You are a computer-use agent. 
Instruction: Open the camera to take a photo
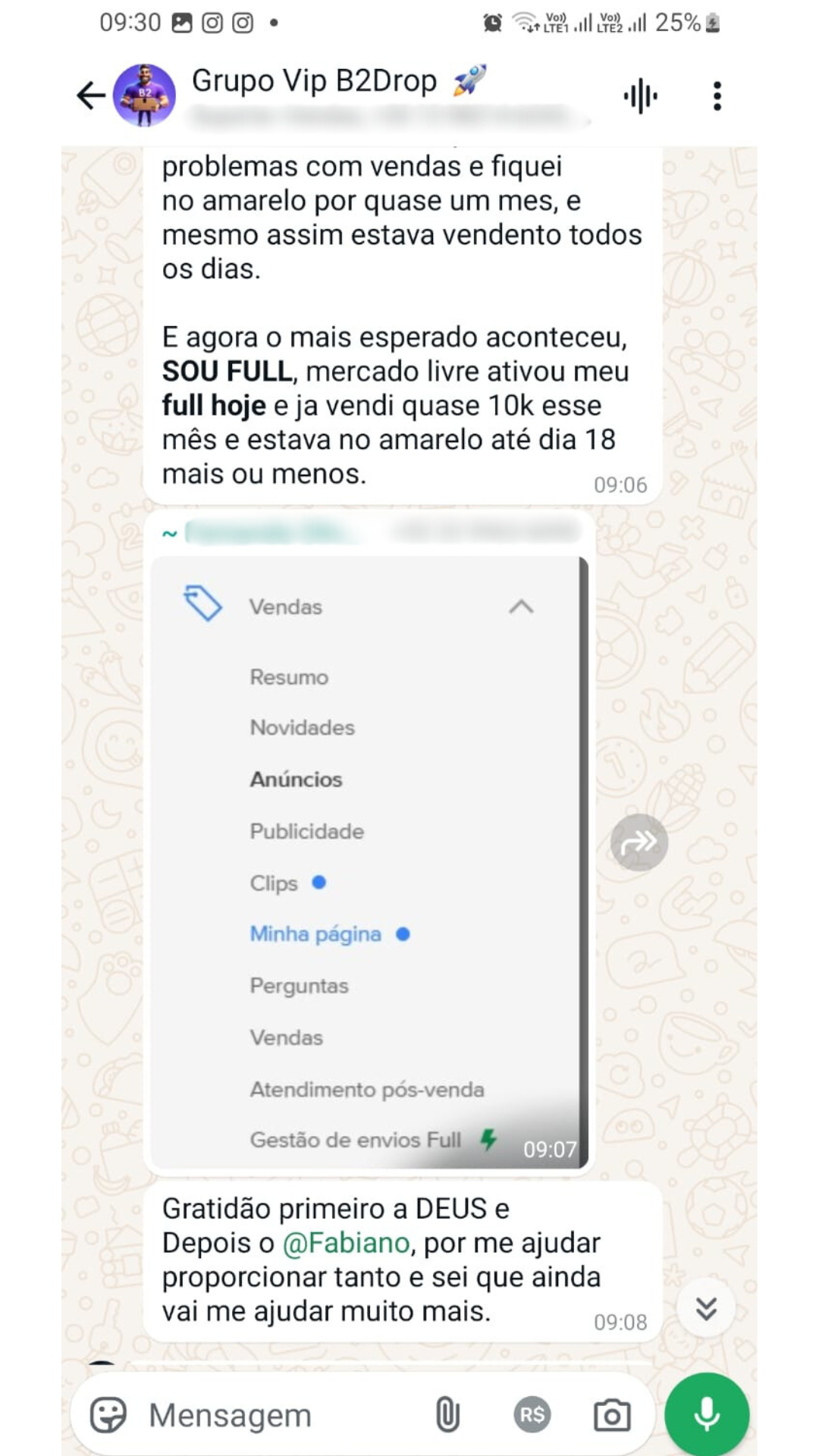pos(611,1415)
